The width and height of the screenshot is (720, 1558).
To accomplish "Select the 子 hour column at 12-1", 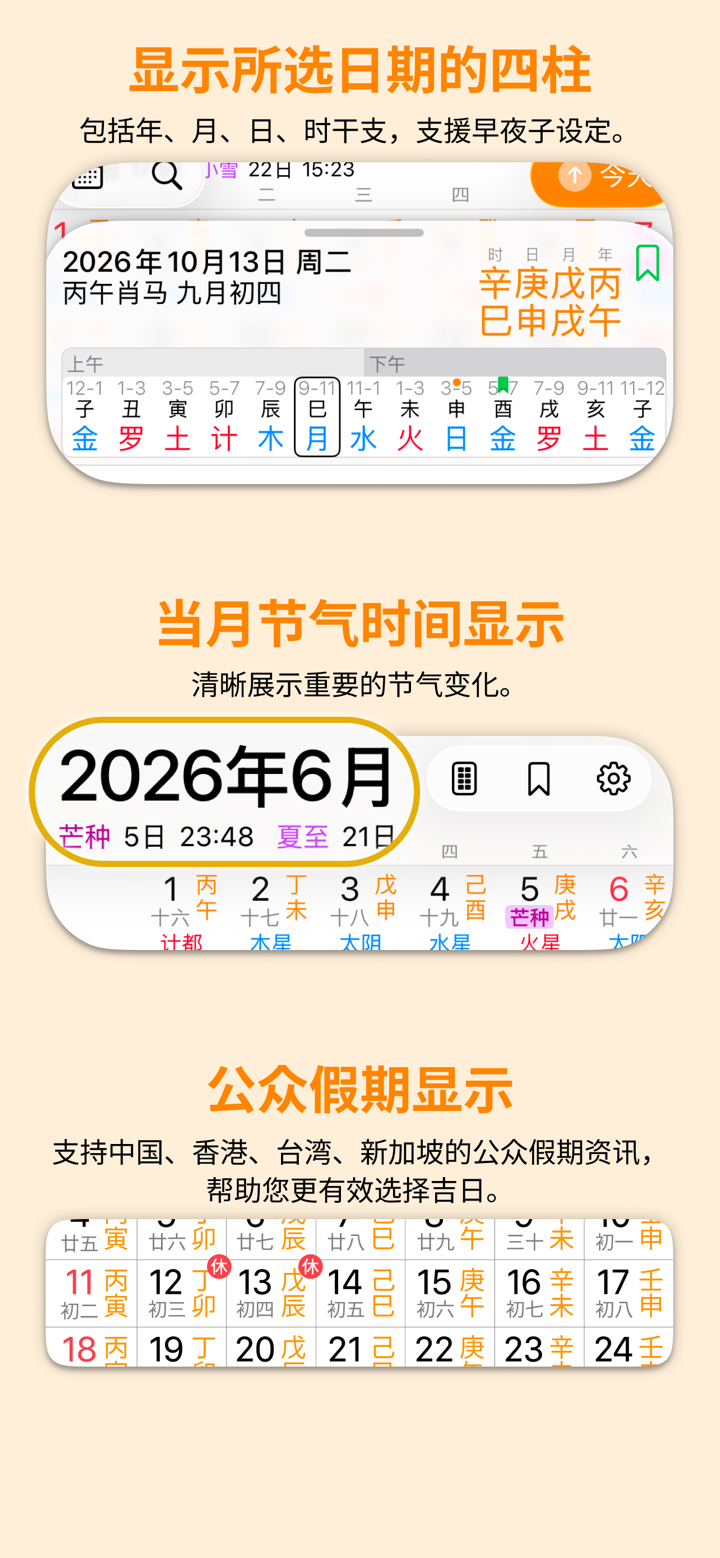I will pyautogui.click(x=84, y=412).
